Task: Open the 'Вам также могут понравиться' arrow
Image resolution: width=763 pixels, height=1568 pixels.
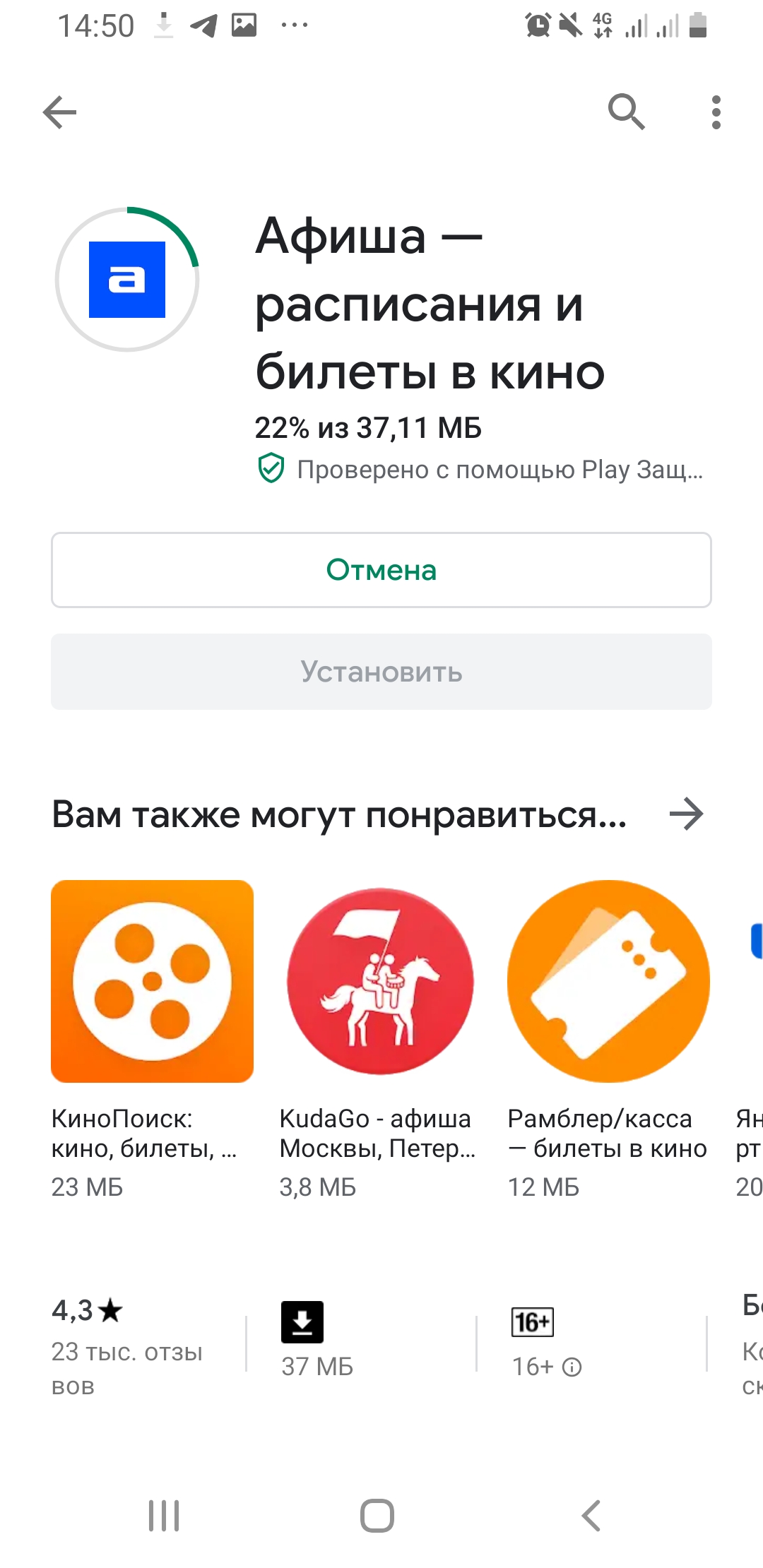Action: 686,814
